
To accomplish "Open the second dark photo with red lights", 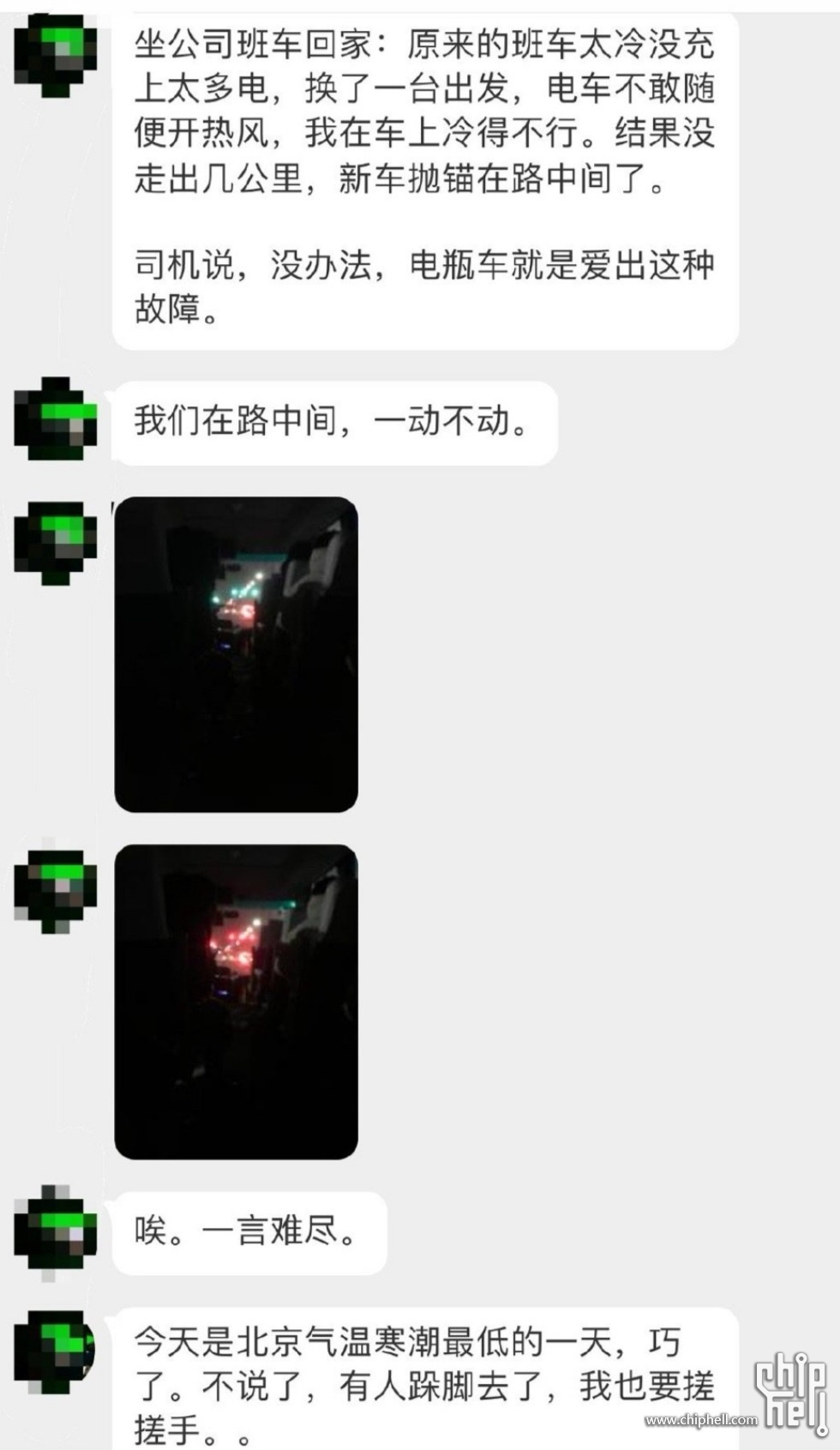I will coord(236,1002).
